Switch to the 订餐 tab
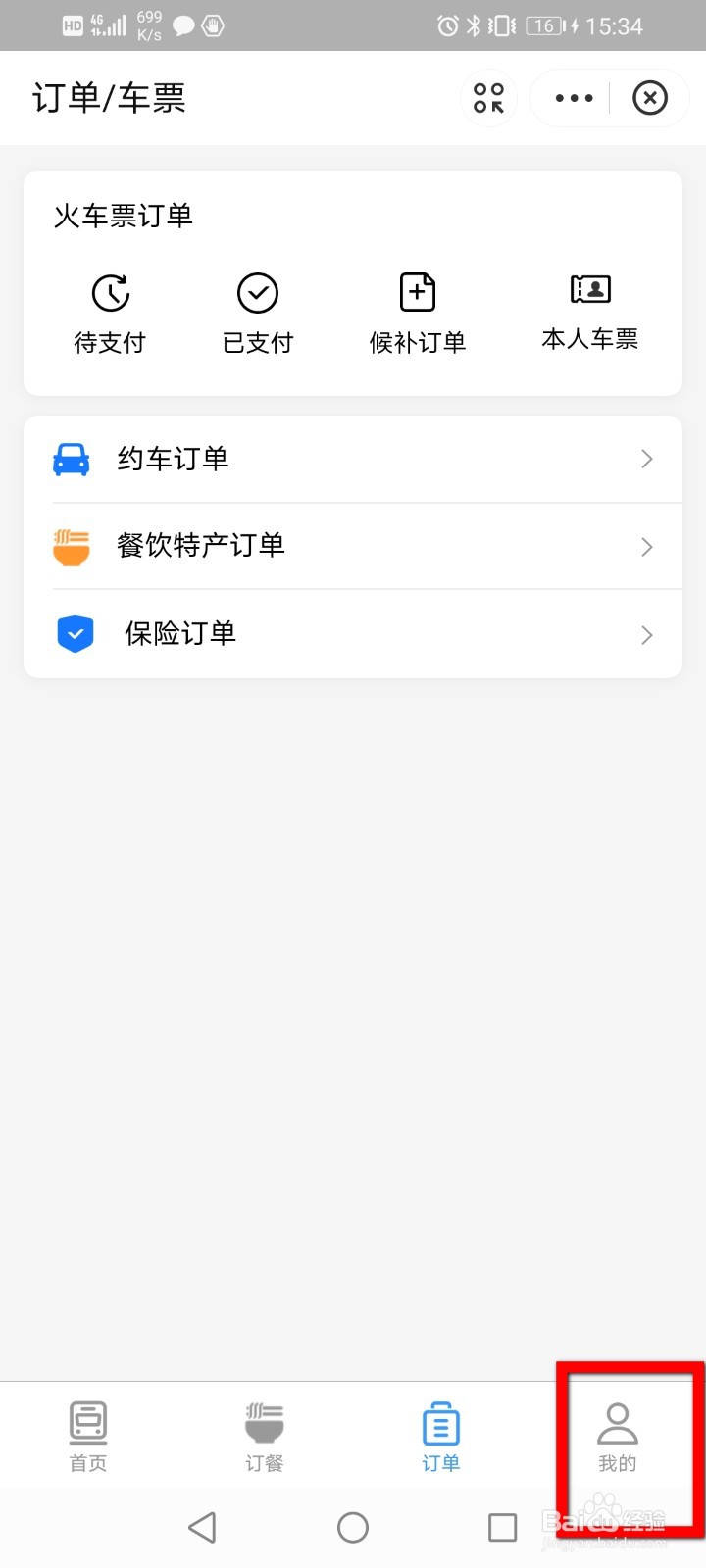The width and height of the screenshot is (706, 1568). click(264, 1437)
